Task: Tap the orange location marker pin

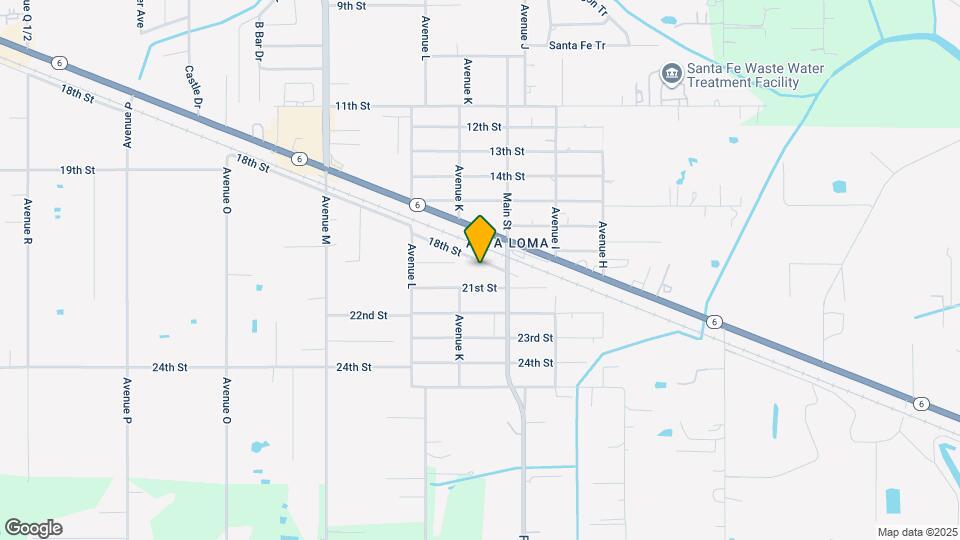Action: 481,239
